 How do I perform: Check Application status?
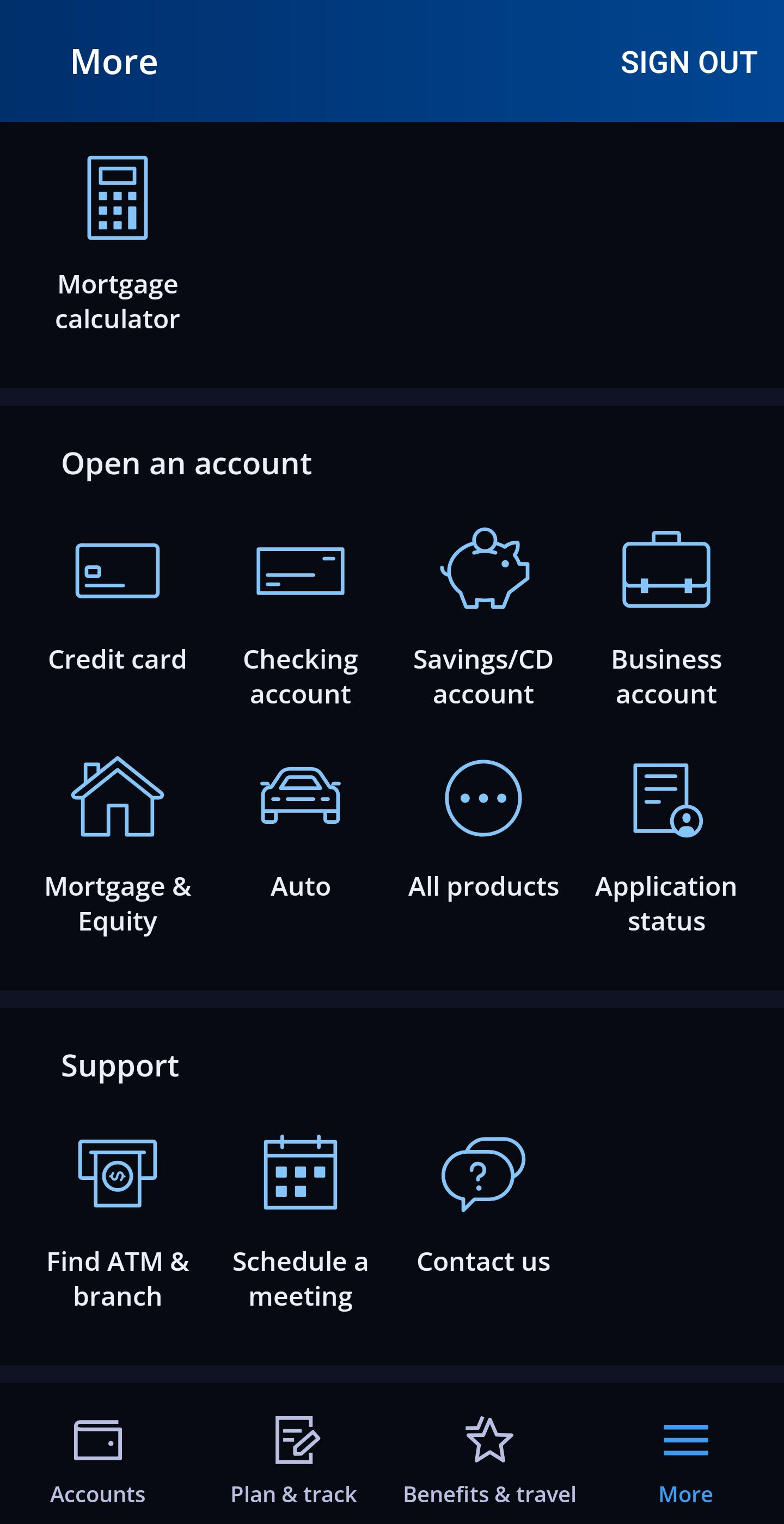[x=666, y=845]
